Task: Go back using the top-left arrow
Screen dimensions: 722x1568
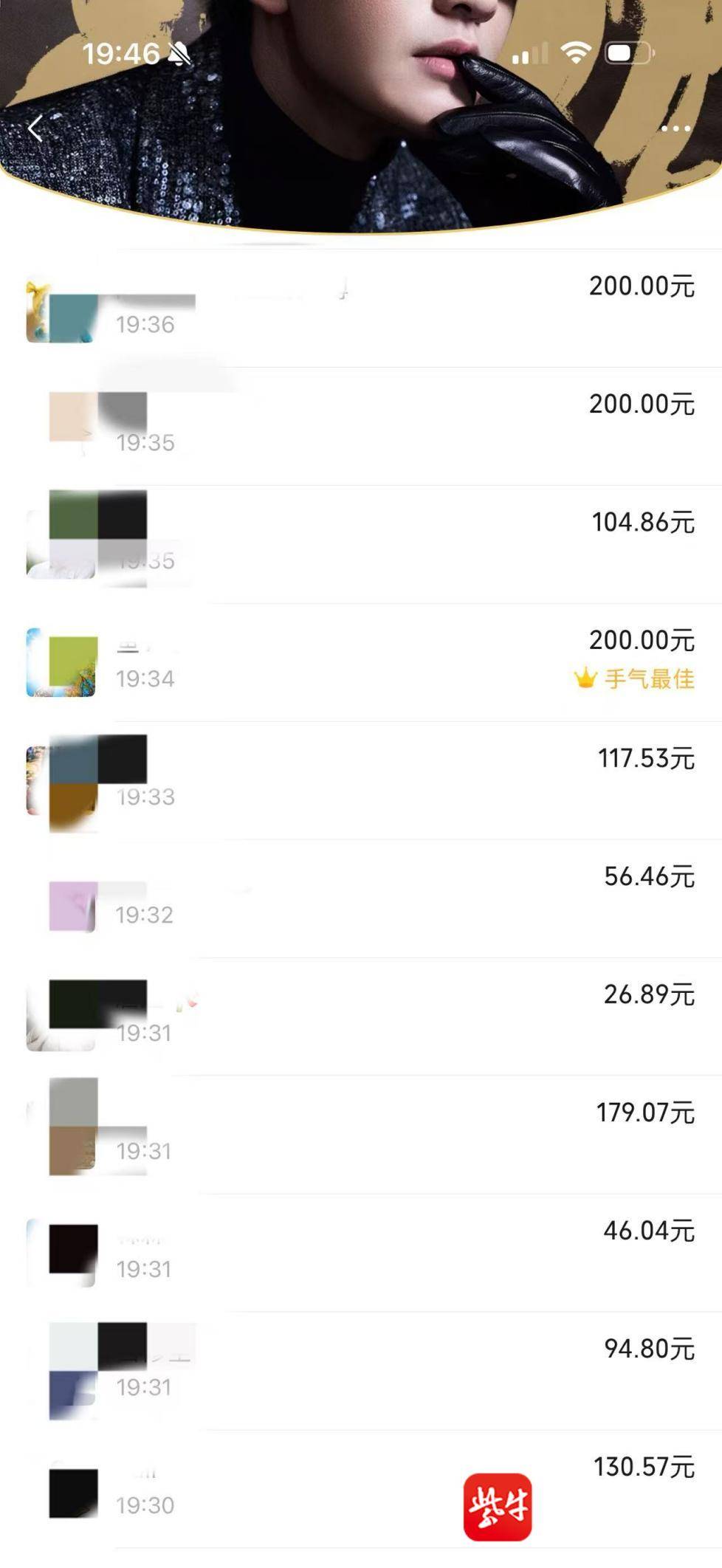Action: click(x=35, y=128)
